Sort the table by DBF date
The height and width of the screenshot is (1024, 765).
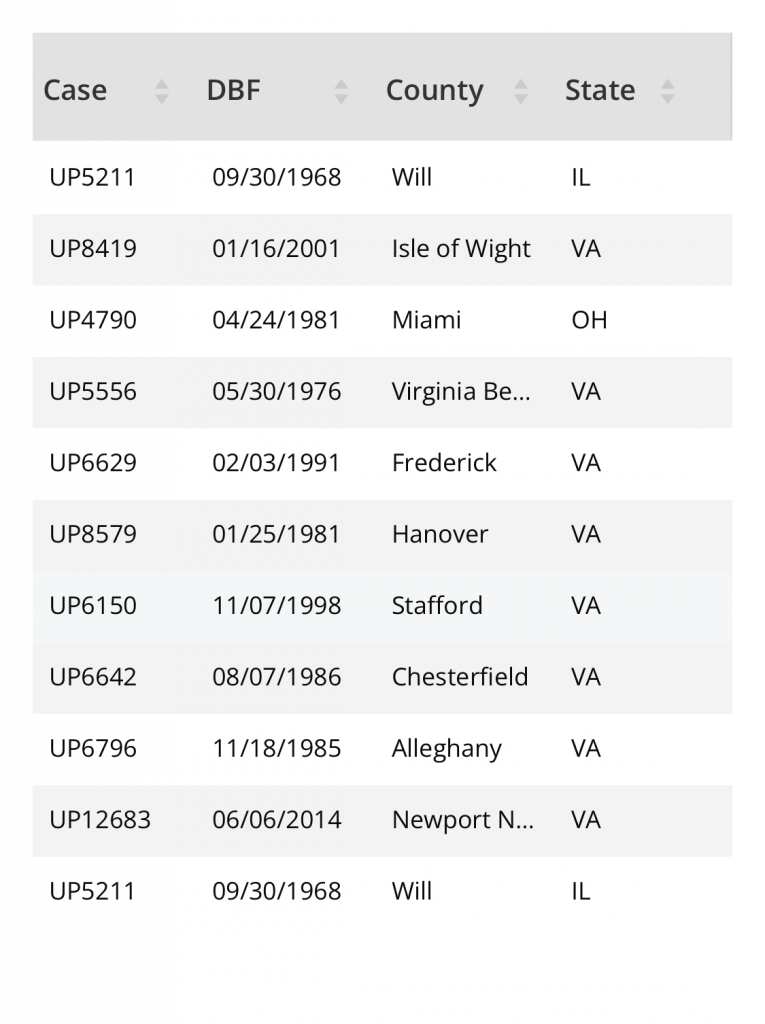[x=341, y=91]
